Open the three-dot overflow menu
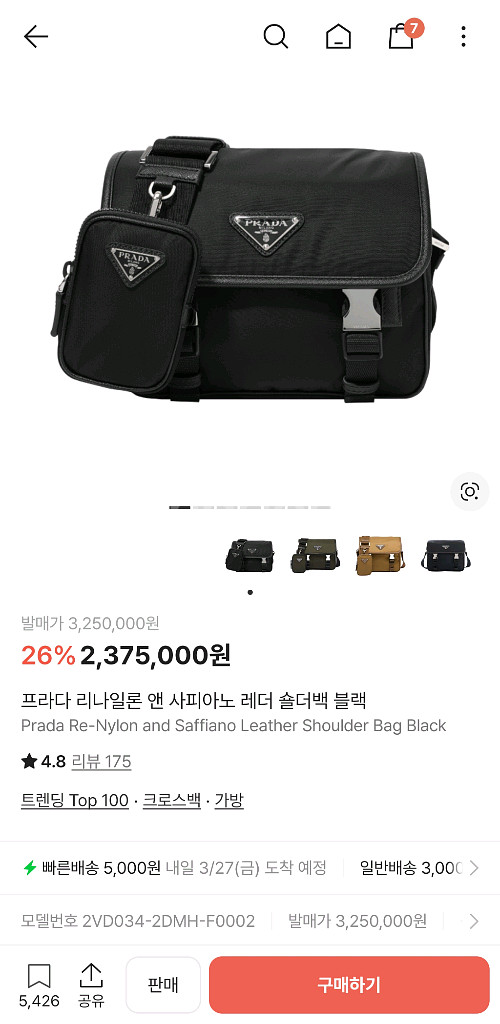 coord(463,37)
